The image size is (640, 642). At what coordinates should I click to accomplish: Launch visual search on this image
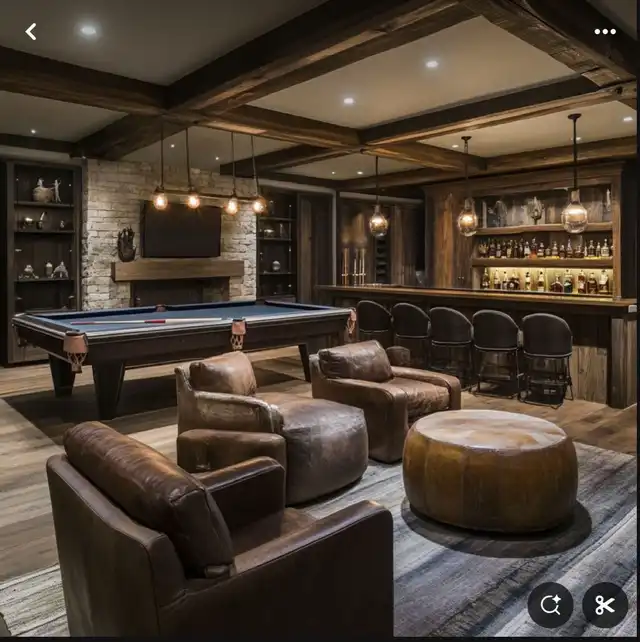click(x=550, y=605)
